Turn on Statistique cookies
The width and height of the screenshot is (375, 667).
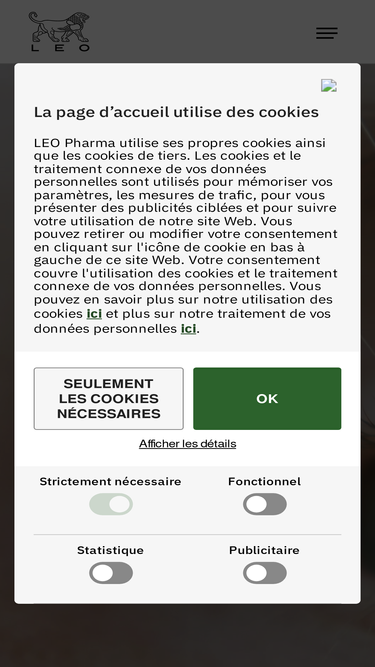[x=111, y=573]
